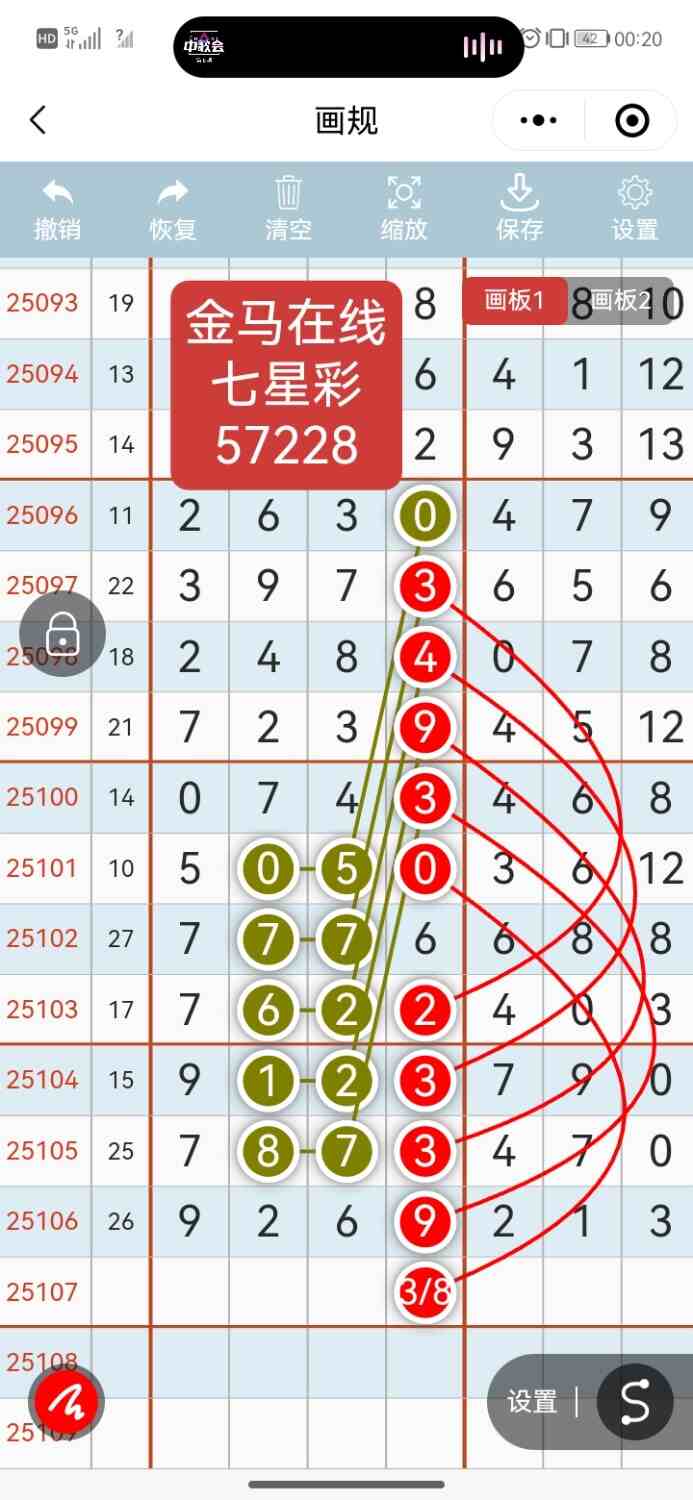The image size is (693, 1500).
Task: Toggle the lock button on the left
Action: (x=62, y=634)
